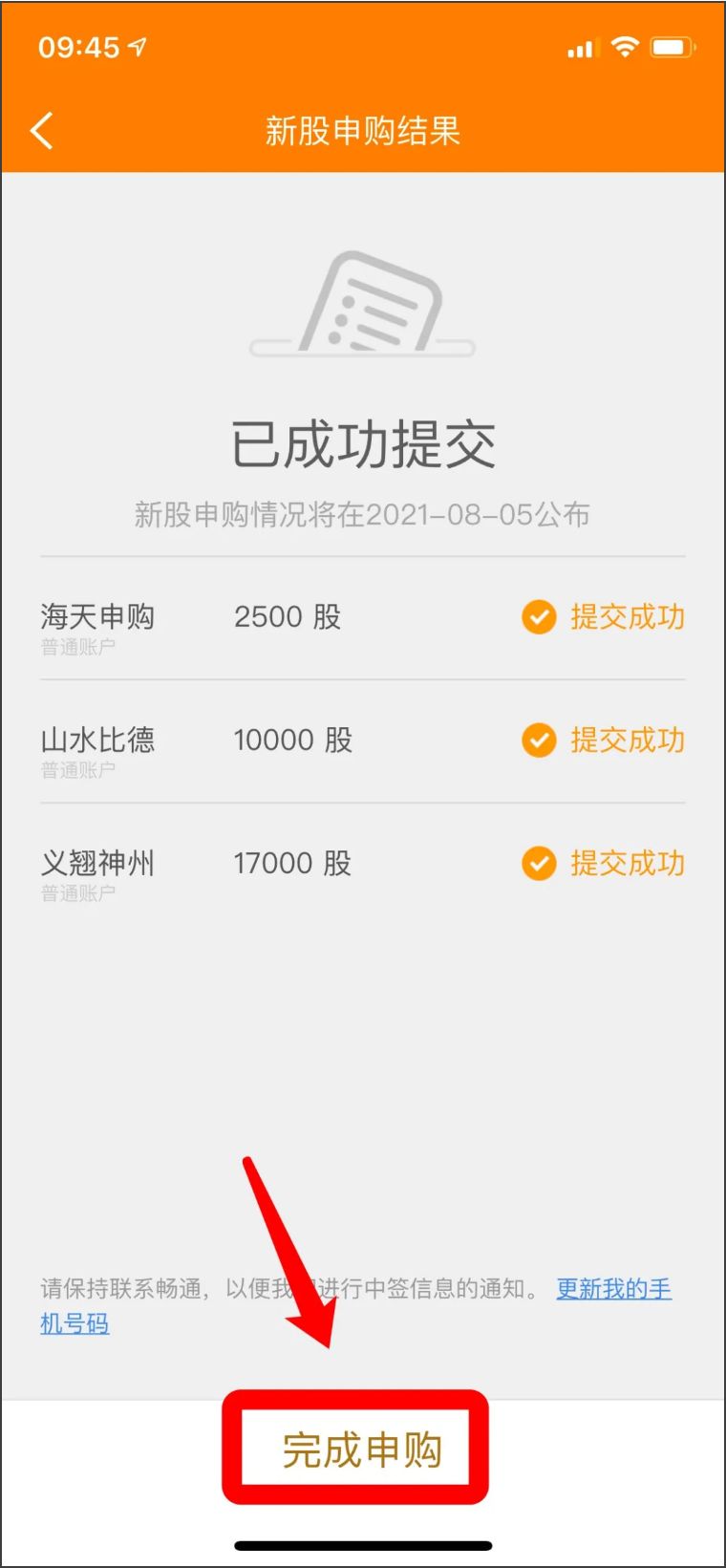Open 更新我的手机号码 link
This screenshot has width=726, height=1568.
click(611, 1289)
